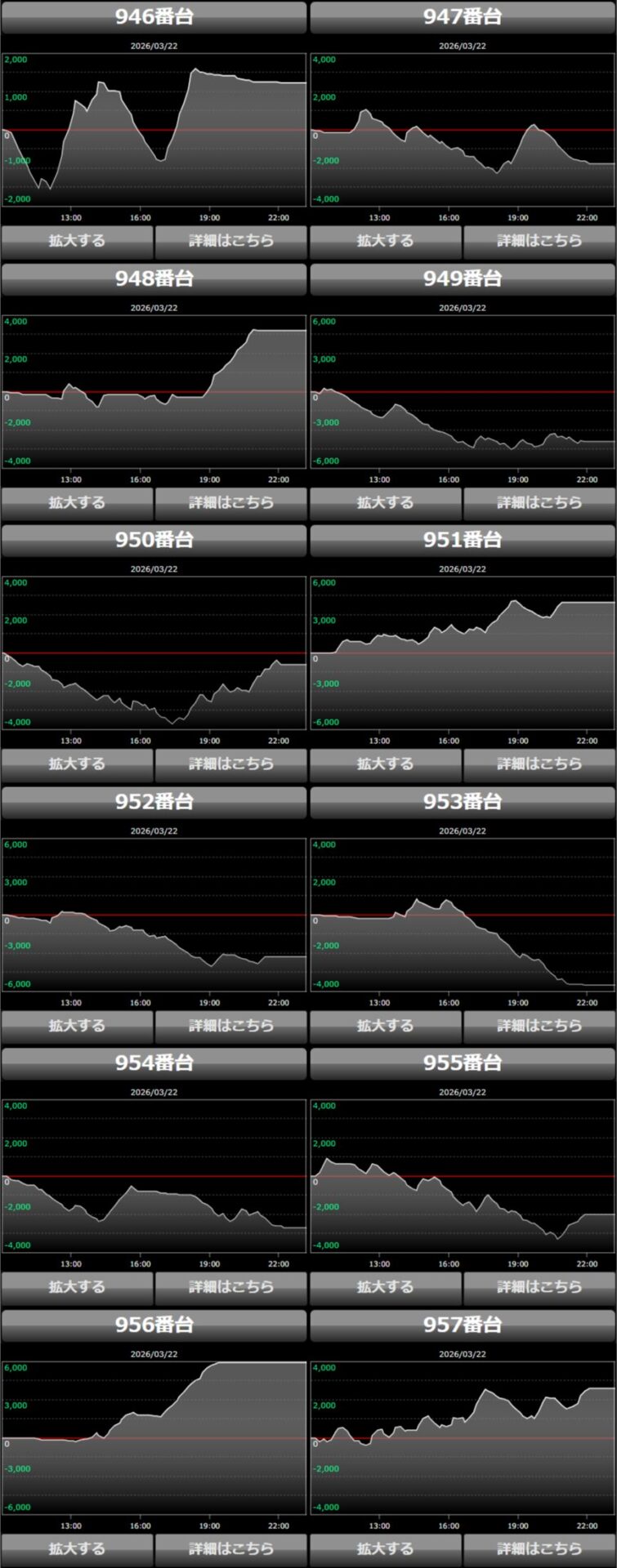View details of machine 947番台
Screen dimensions: 617x1568
(539, 241)
